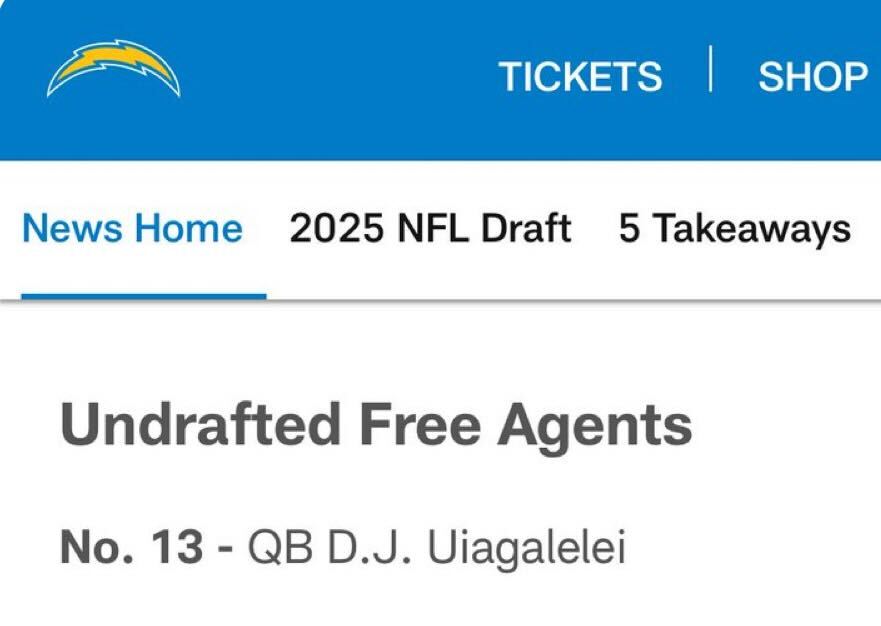Open the Chargers logo home link
Viewport: 881px width, 626px height.
(x=113, y=70)
